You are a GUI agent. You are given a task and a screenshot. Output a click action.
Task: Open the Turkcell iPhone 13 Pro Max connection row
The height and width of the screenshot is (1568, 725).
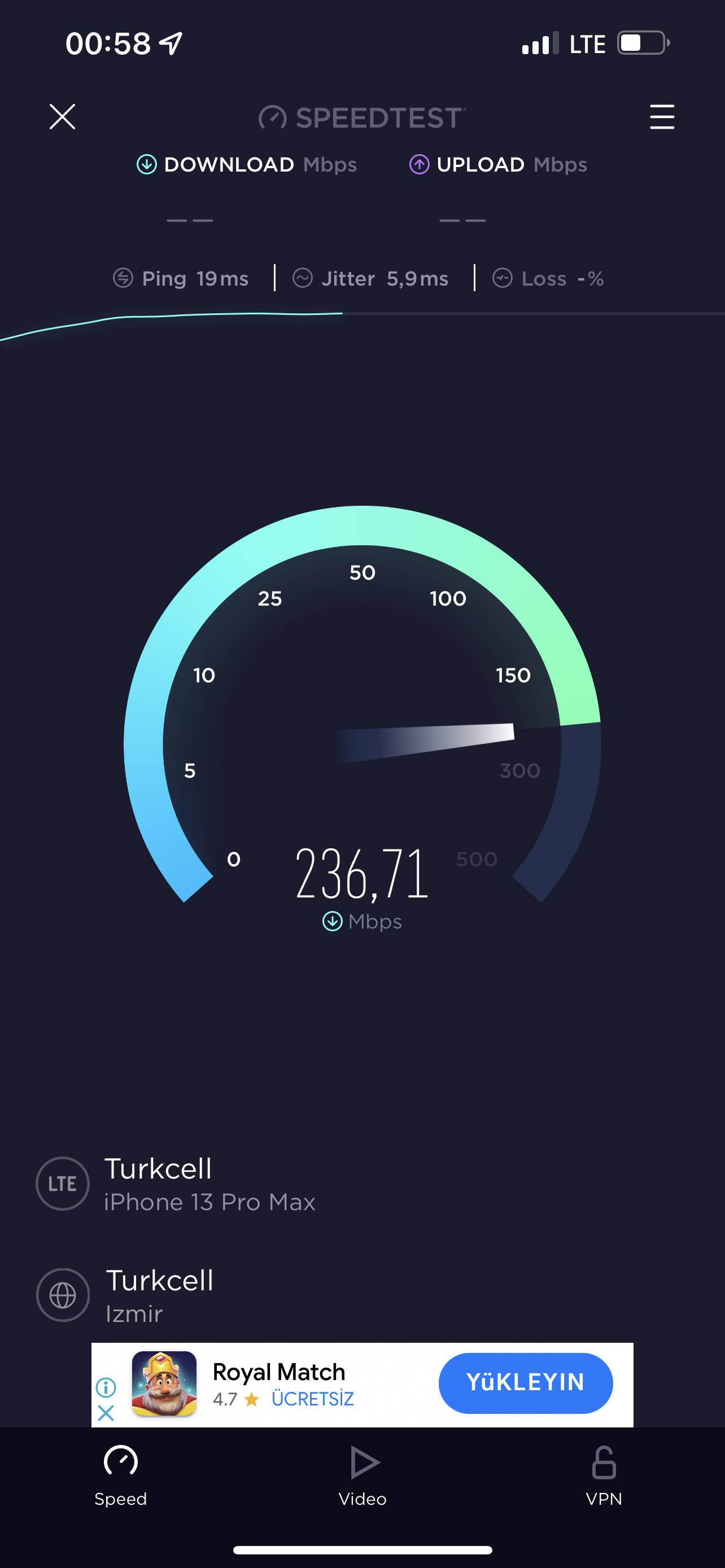pyautogui.click(x=362, y=1184)
